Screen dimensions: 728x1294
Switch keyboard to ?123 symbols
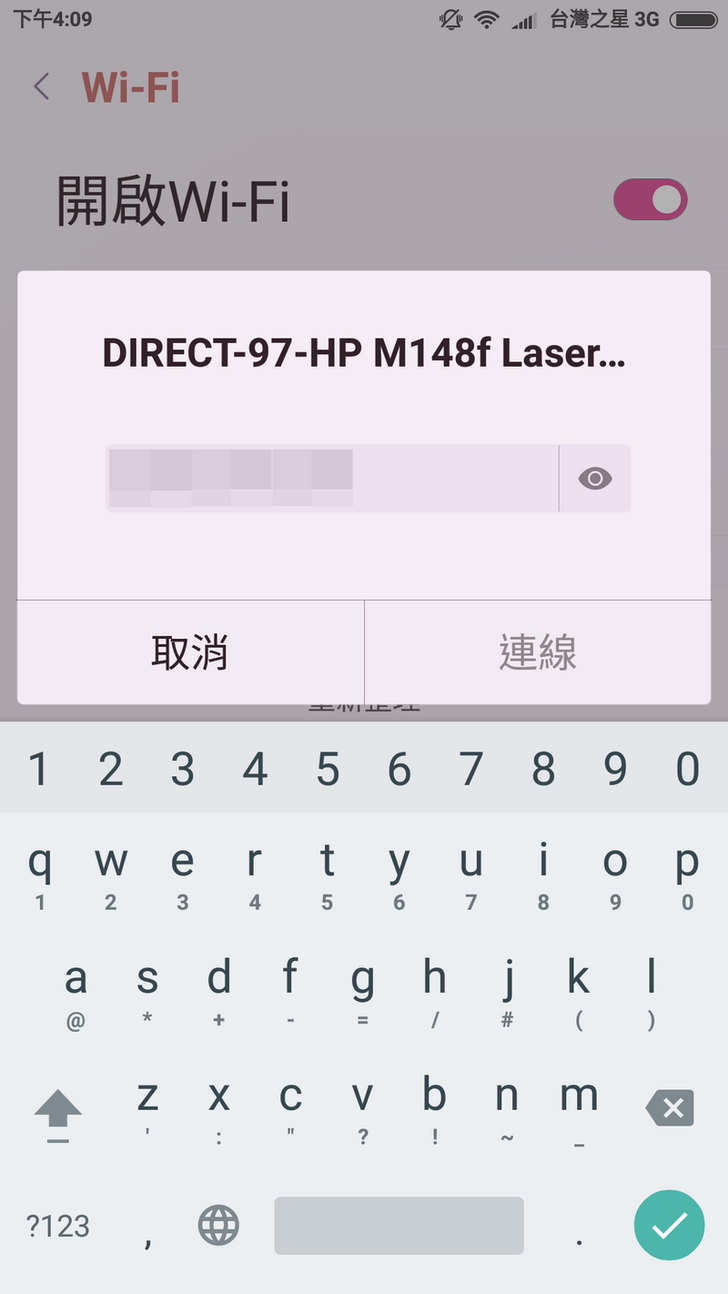(58, 1225)
